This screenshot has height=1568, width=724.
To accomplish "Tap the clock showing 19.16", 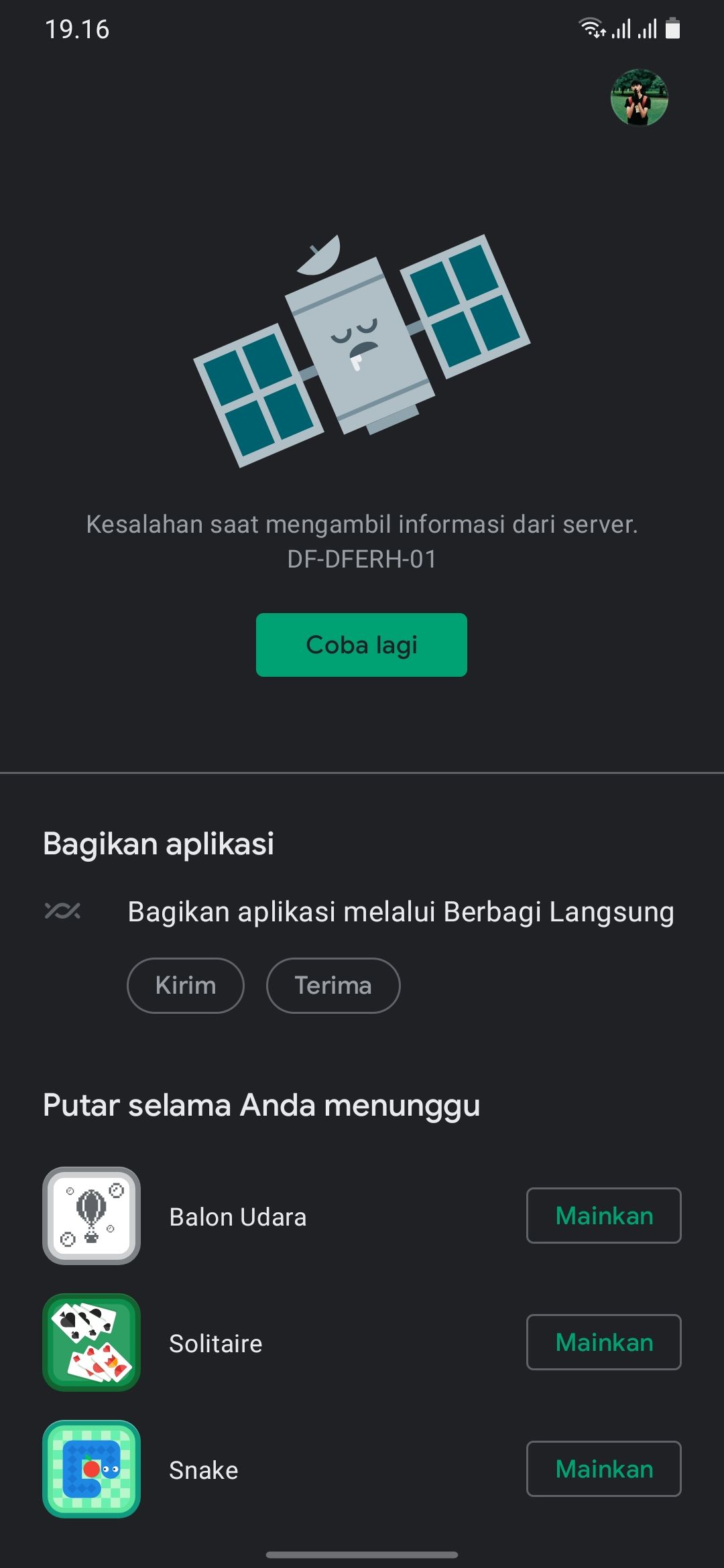I will tap(78, 28).
